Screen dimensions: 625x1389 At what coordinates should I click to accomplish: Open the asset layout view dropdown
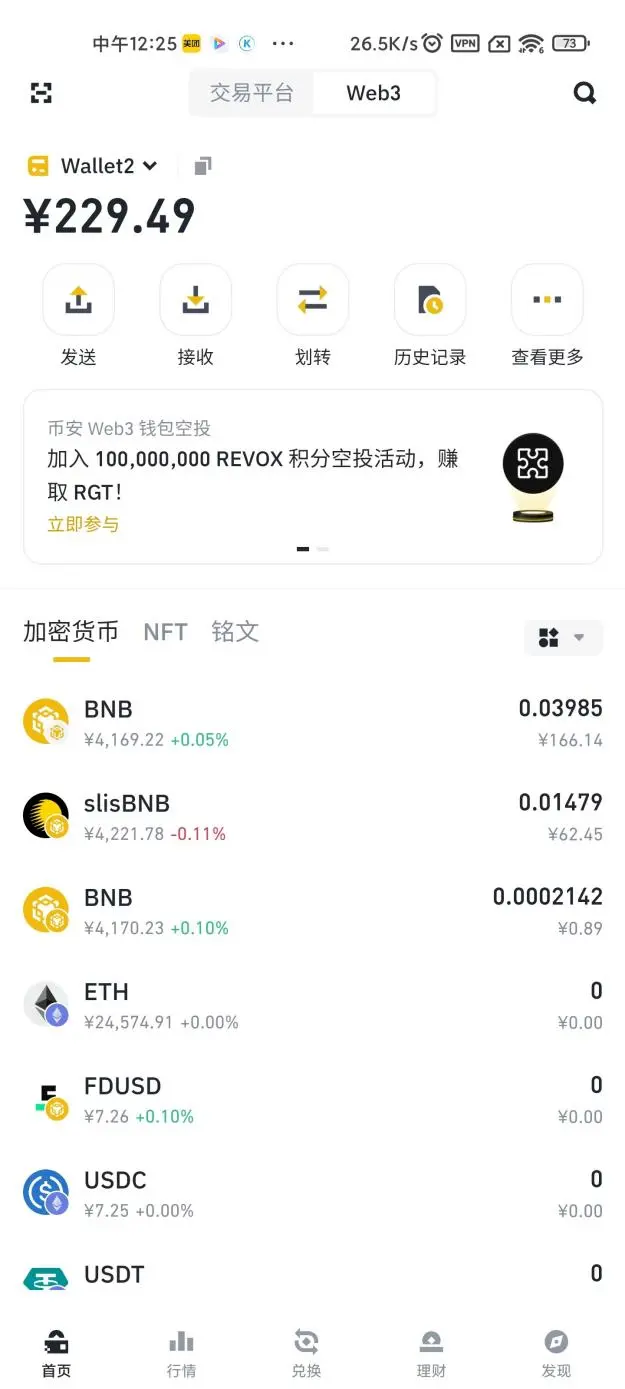[563, 638]
